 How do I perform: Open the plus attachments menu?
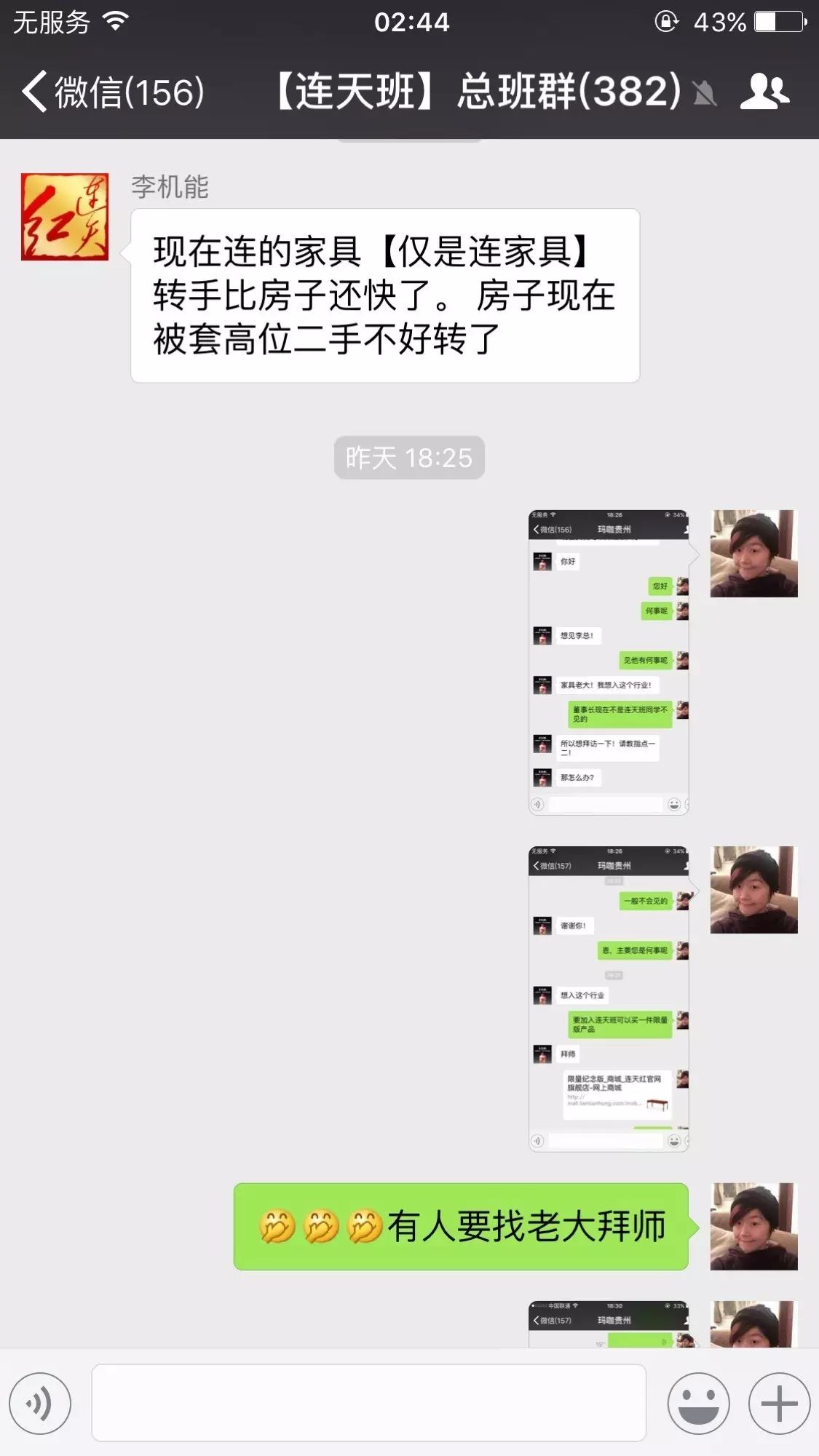click(x=779, y=1404)
